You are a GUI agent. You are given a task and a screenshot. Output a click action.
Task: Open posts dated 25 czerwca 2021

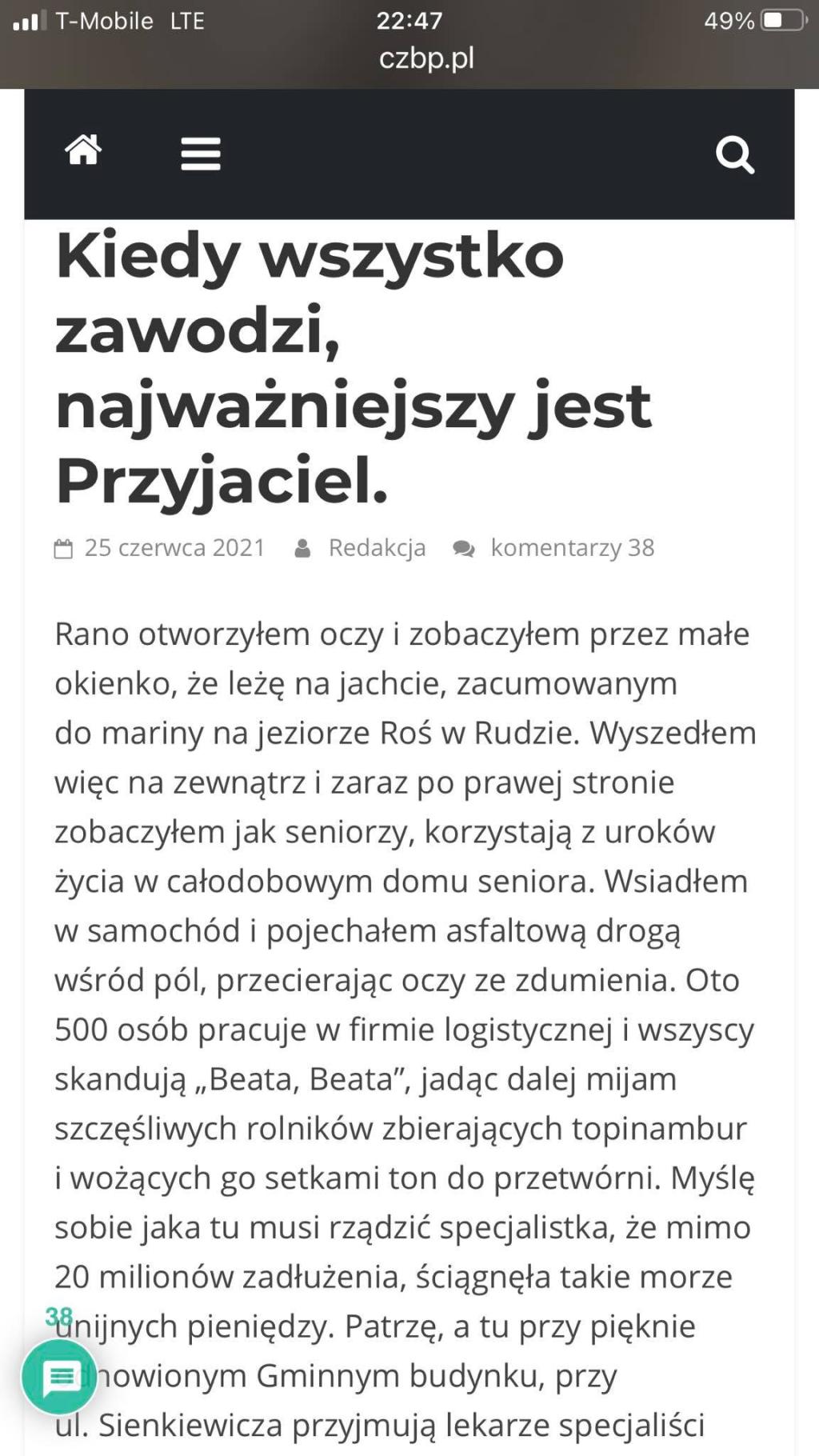(x=174, y=548)
